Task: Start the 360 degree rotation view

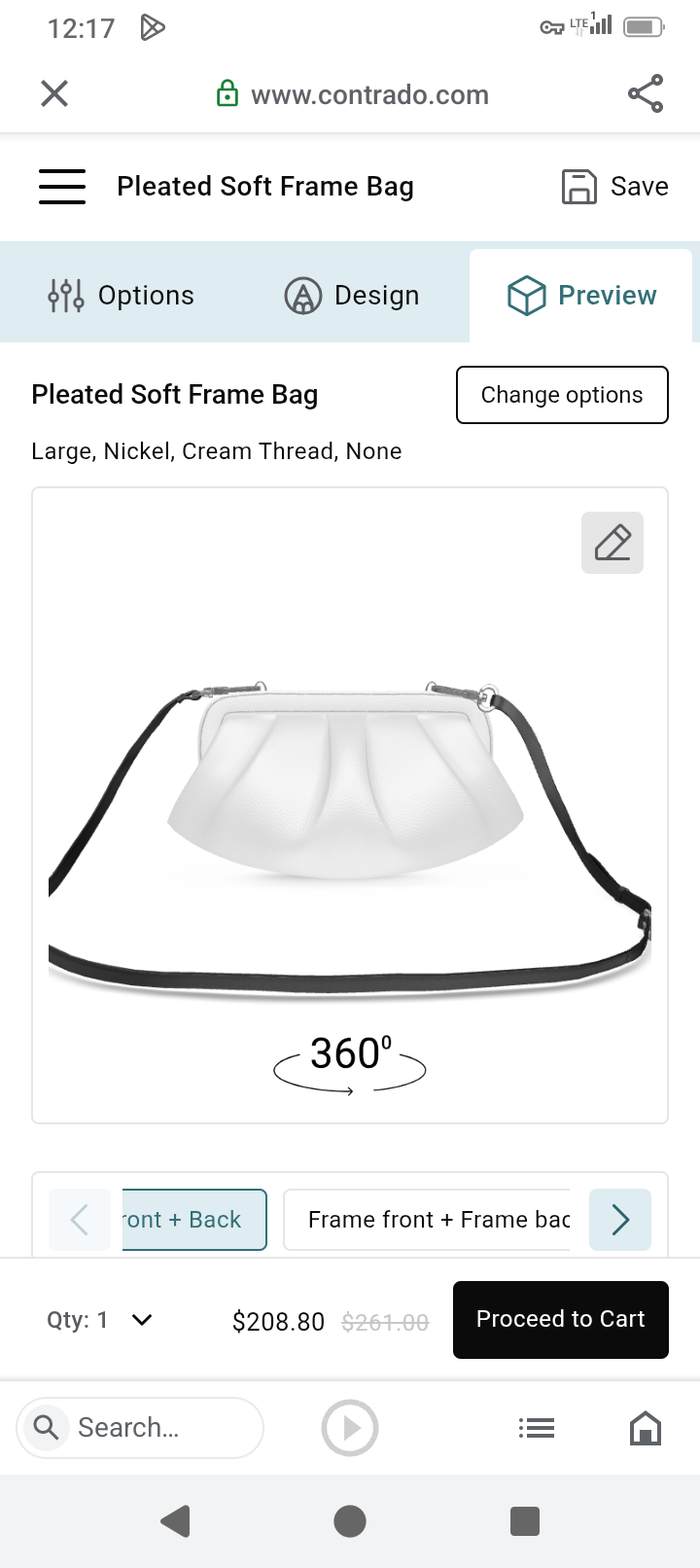Action: click(x=350, y=1063)
